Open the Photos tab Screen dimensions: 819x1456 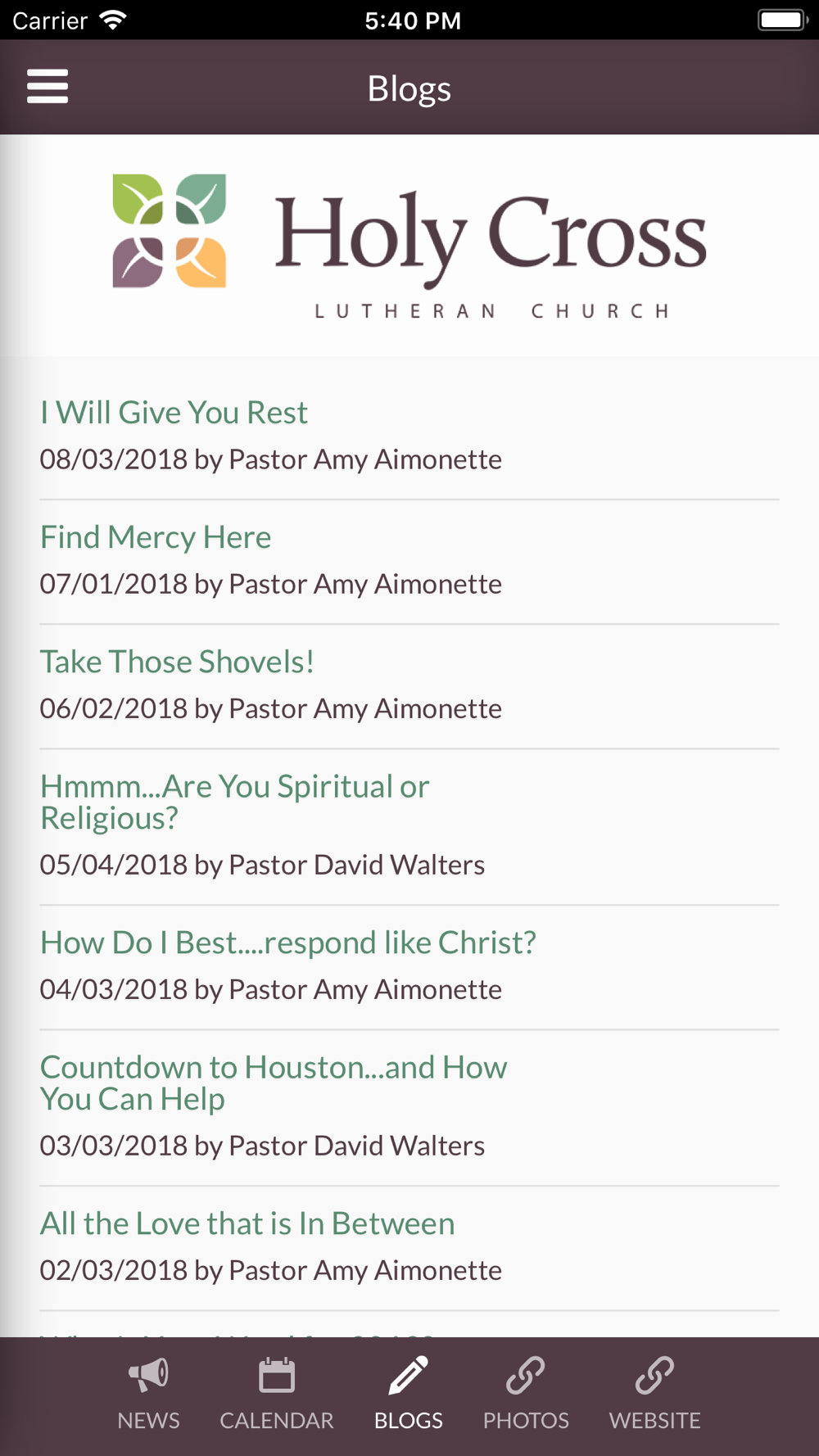coord(526,1394)
